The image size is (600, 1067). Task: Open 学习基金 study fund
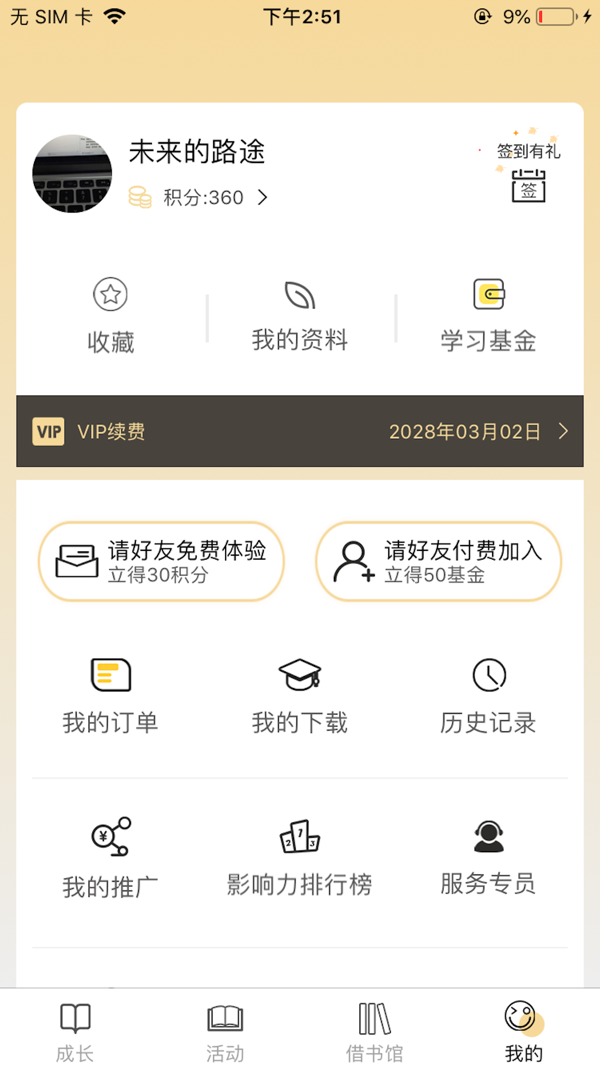(488, 317)
